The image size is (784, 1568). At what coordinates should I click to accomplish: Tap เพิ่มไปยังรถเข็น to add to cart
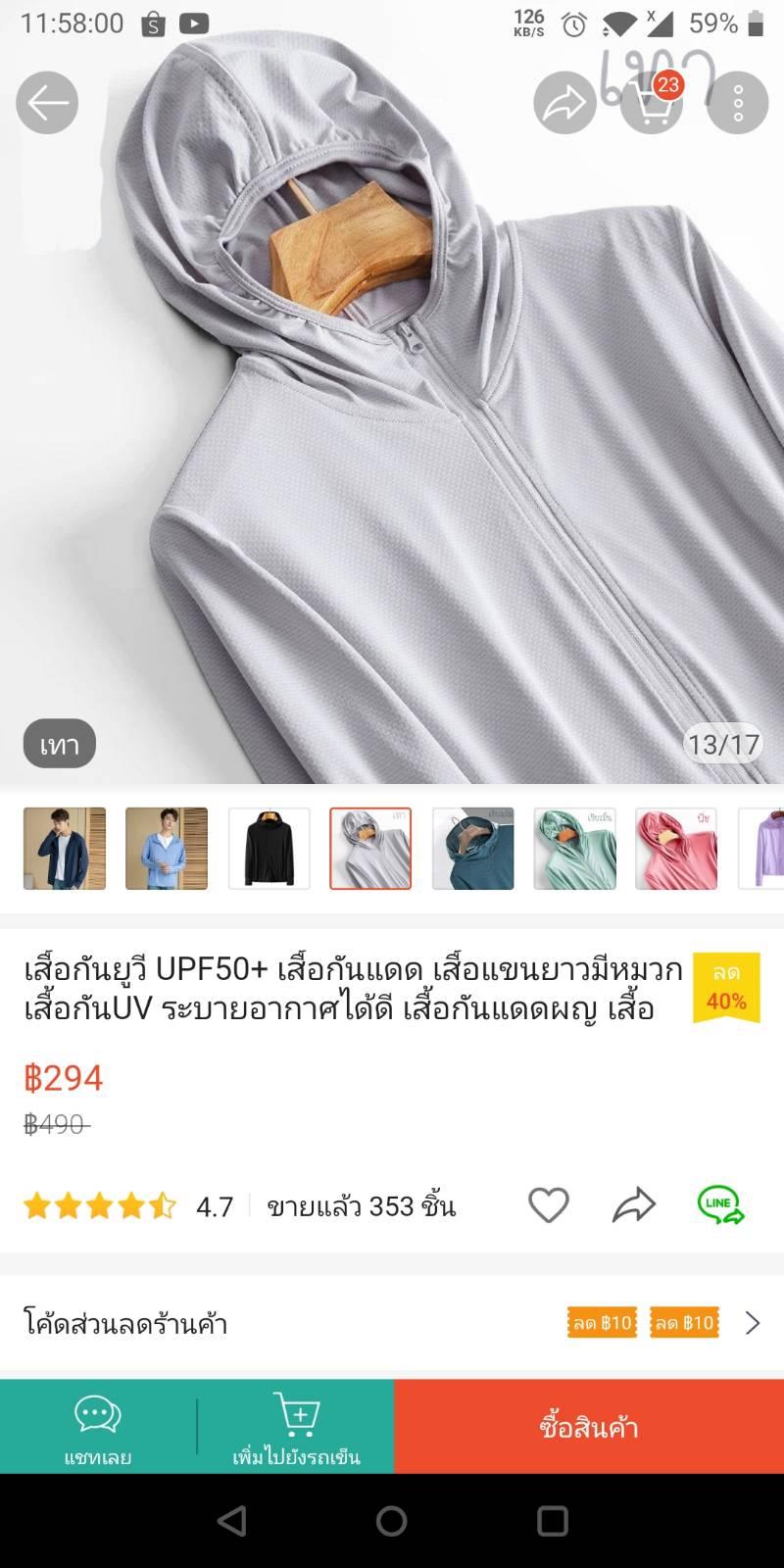[x=296, y=1427]
